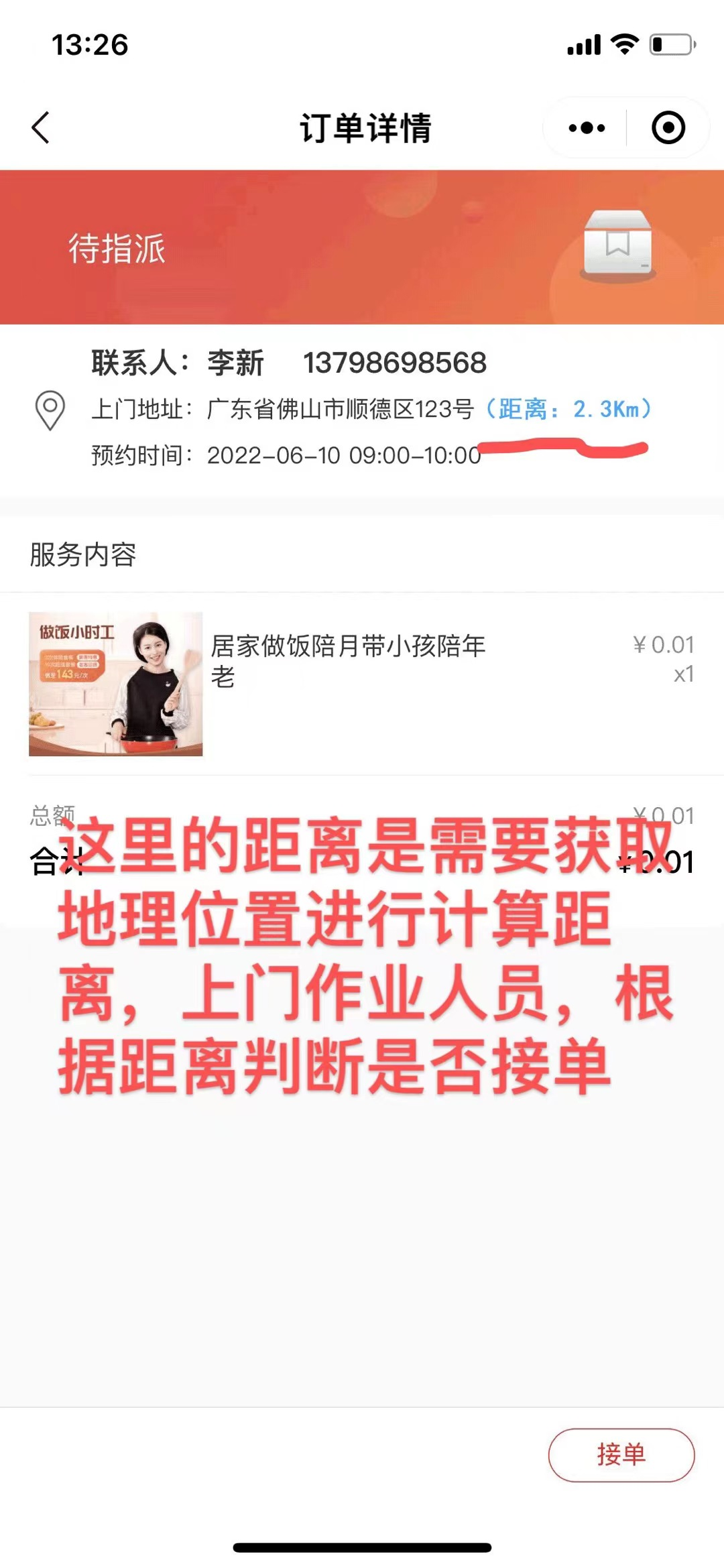The width and height of the screenshot is (724, 1568).
Task: Call contact number 13798698568
Action: point(394,363)
